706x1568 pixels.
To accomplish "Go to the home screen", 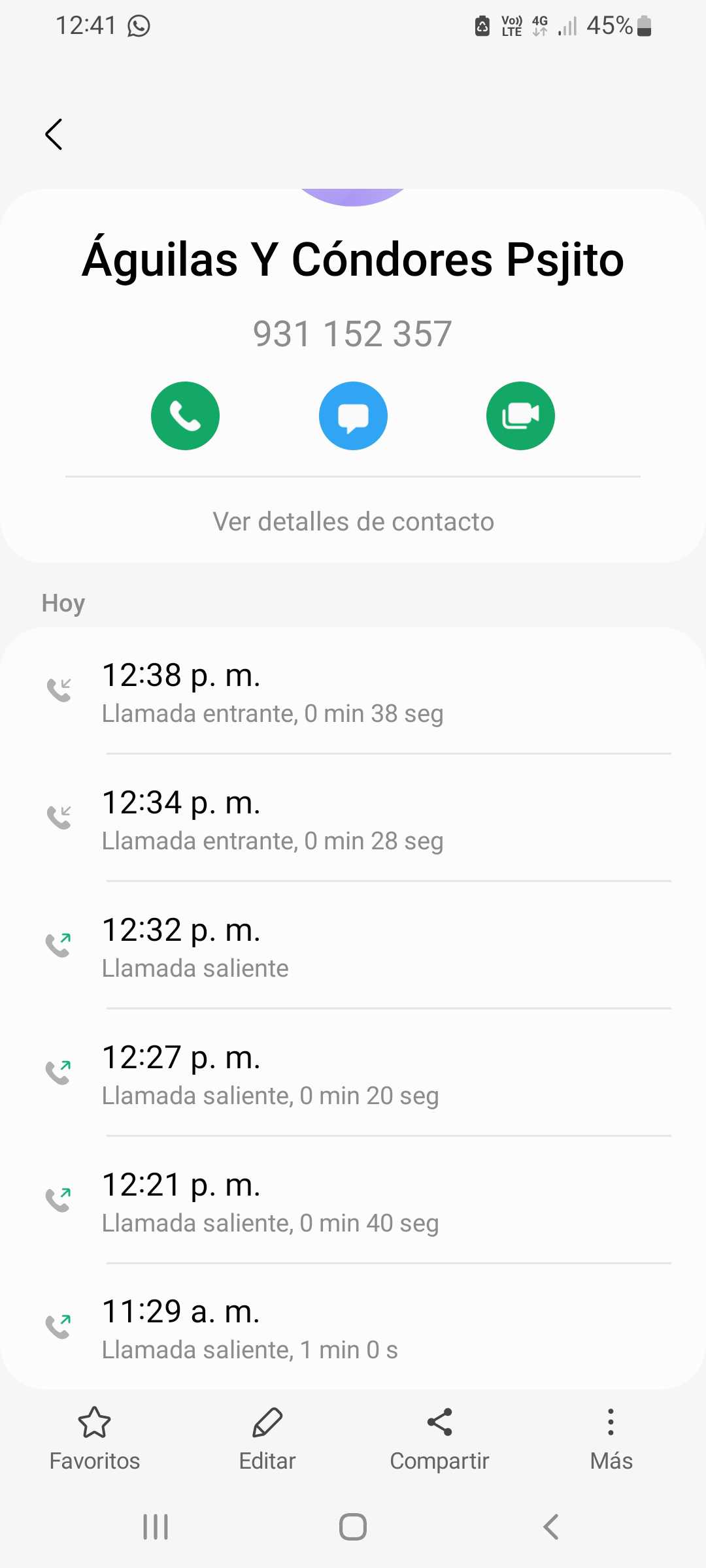I will [x=353, y=1527].
